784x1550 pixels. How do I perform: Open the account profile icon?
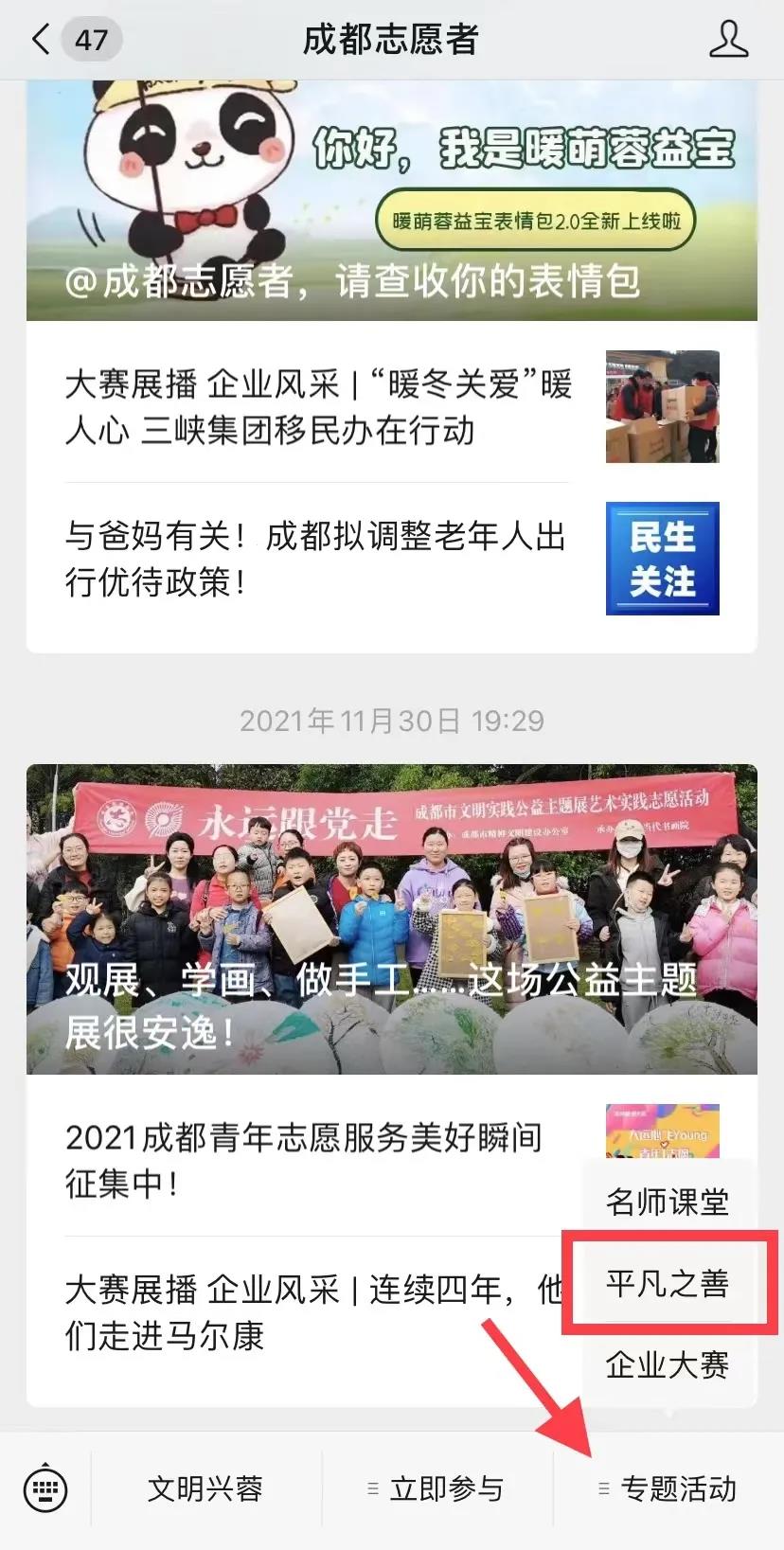(x=728, y=40)
